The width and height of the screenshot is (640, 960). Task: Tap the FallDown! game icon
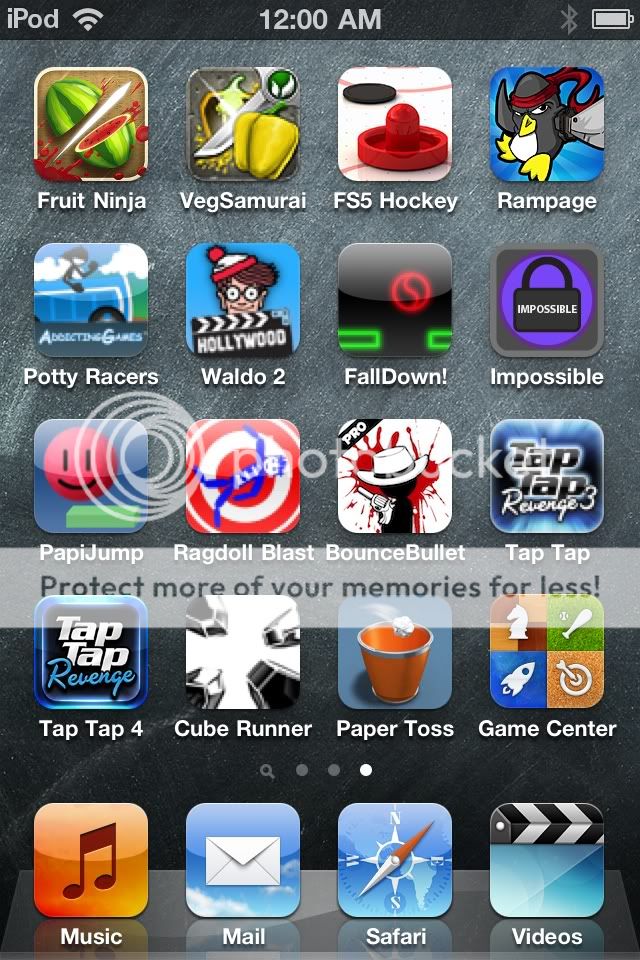pos(395,300)
